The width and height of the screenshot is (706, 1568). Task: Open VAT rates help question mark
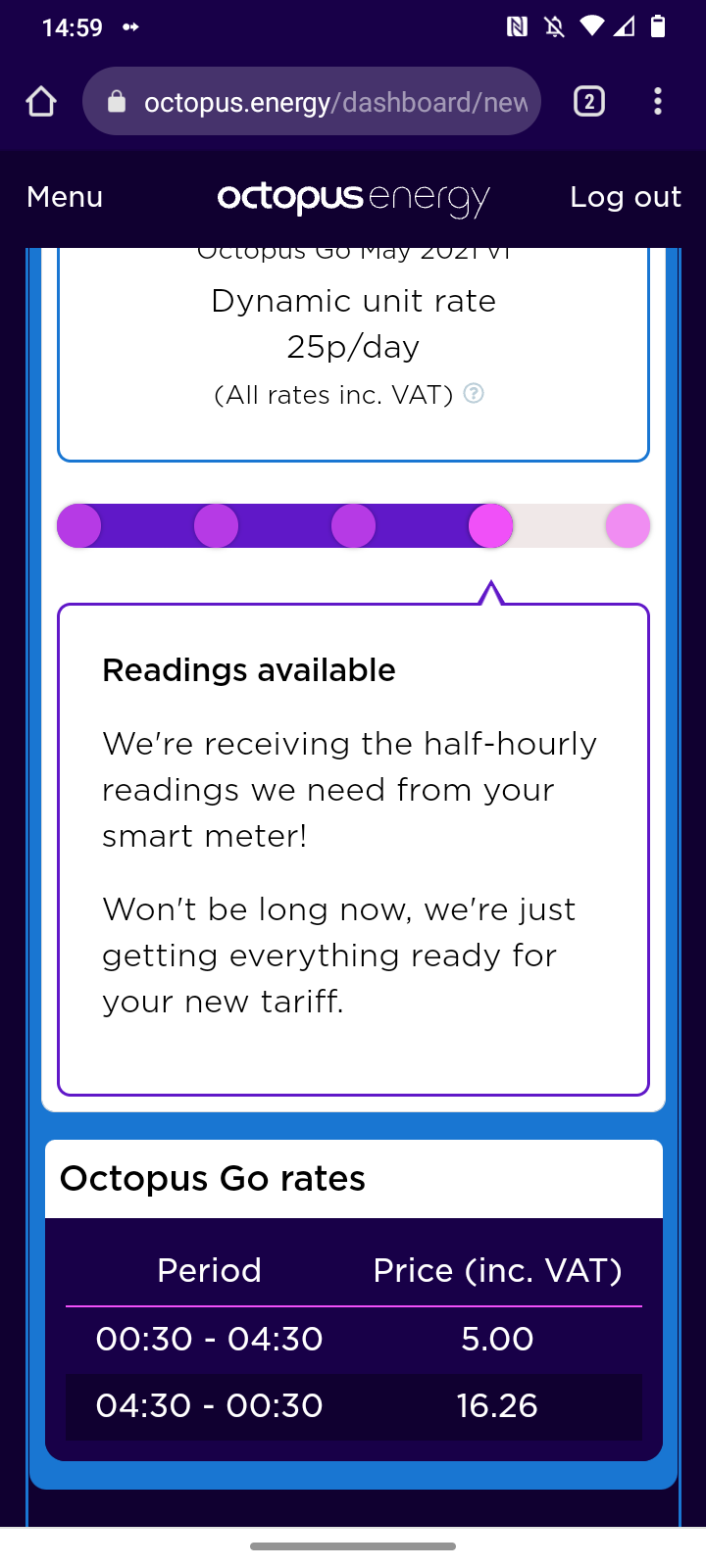click(x=474, y=394)
